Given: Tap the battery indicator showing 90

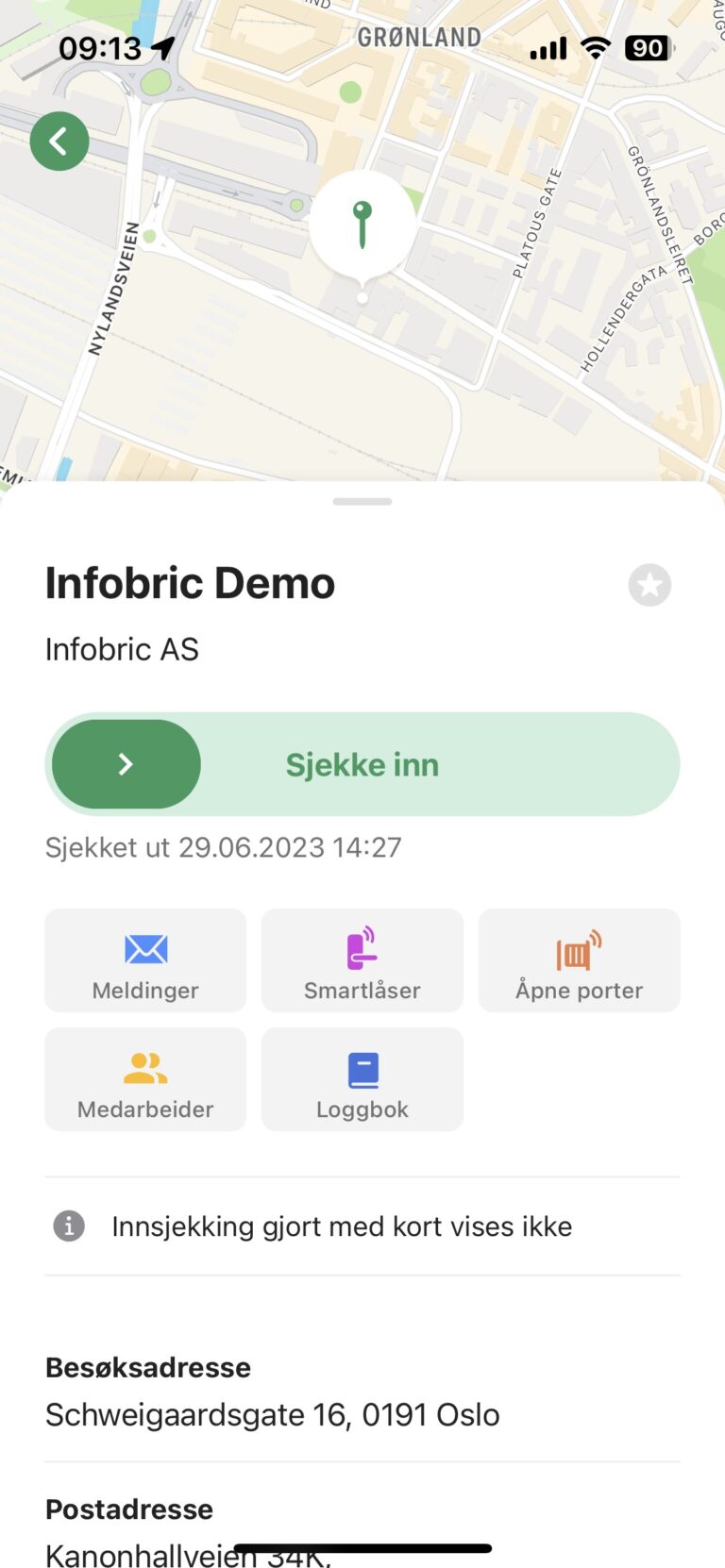Looking at the screenshot, I should pos(648,47).
